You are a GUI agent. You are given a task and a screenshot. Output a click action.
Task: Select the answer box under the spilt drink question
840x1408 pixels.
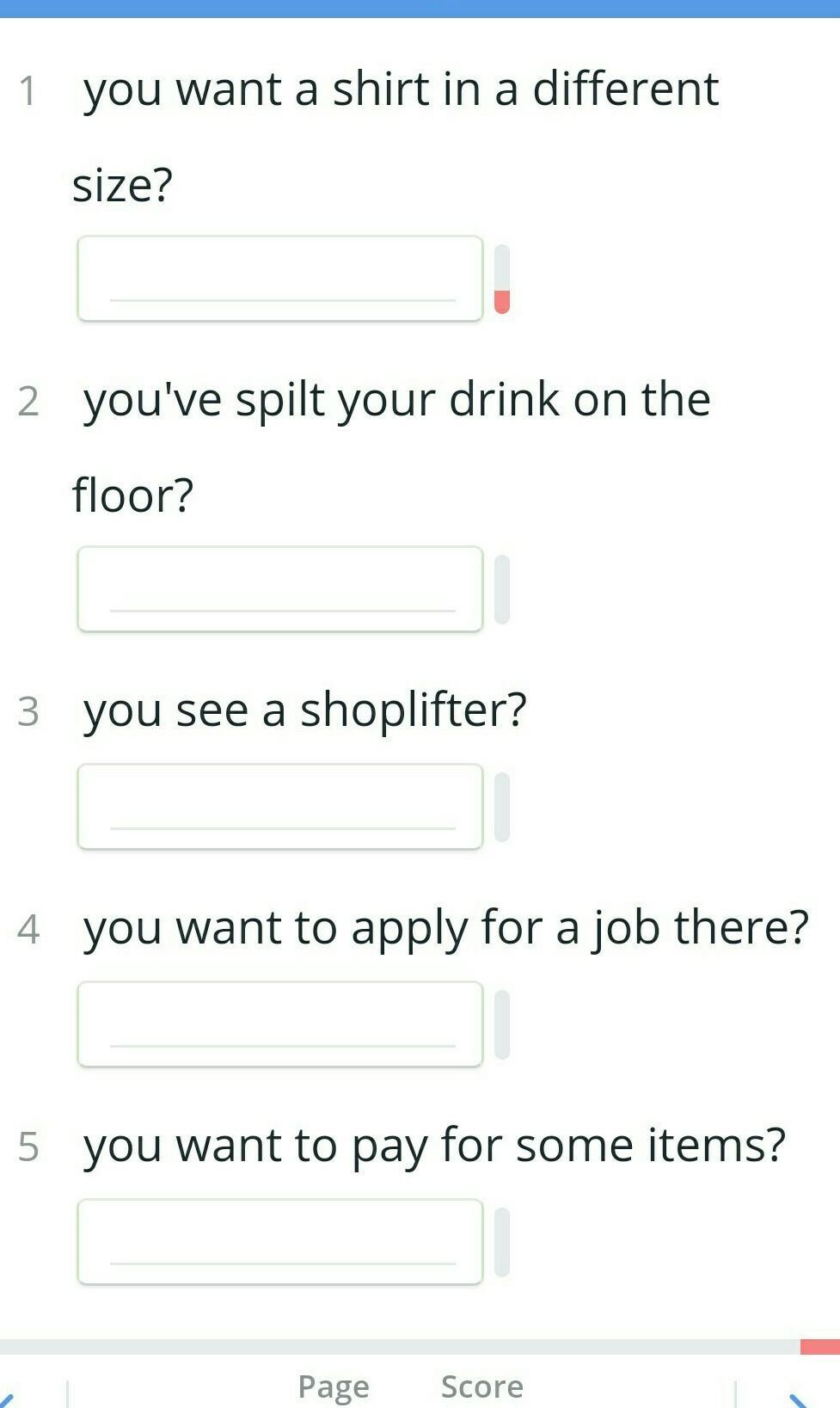pyautogui.click(x=280, y=589)
